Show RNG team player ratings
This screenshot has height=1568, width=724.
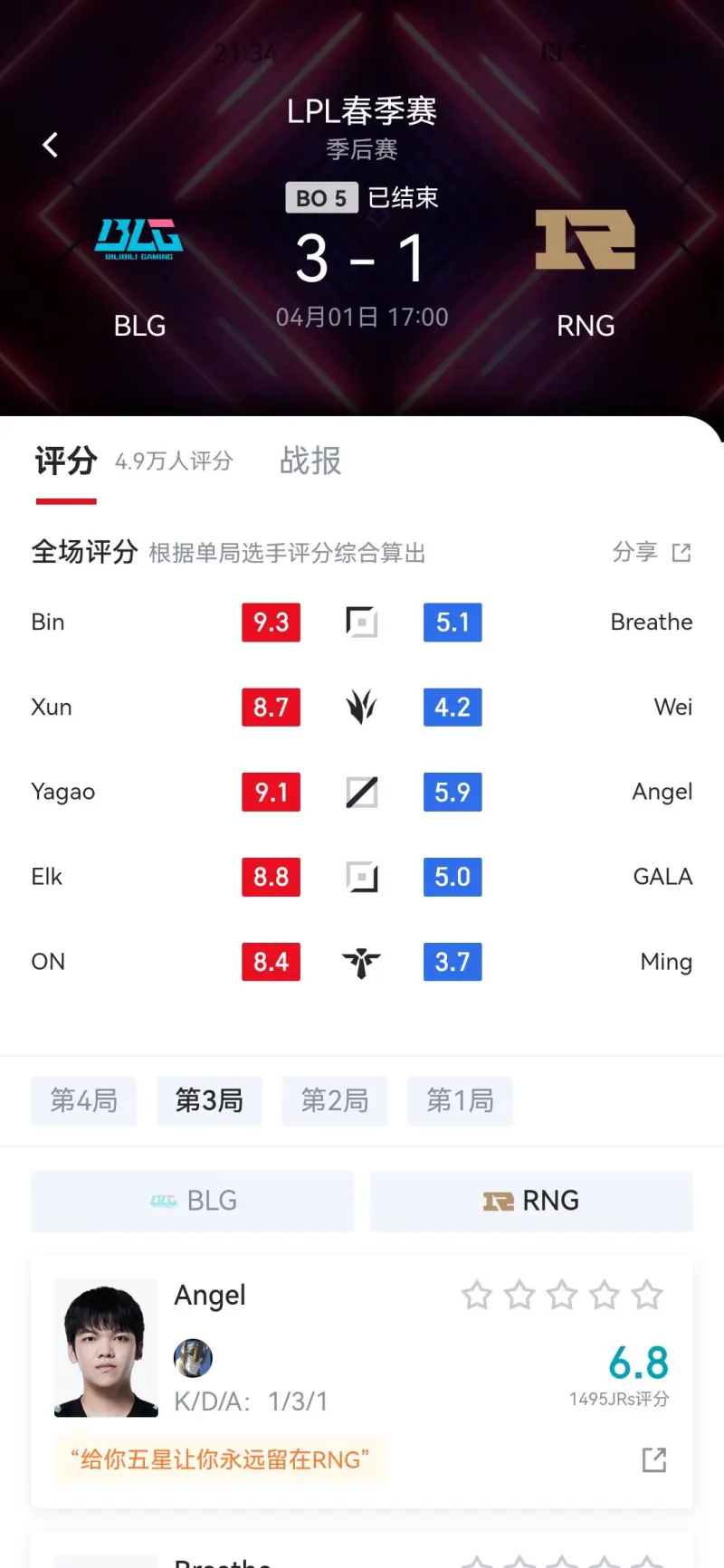(x=531, y=1201)
